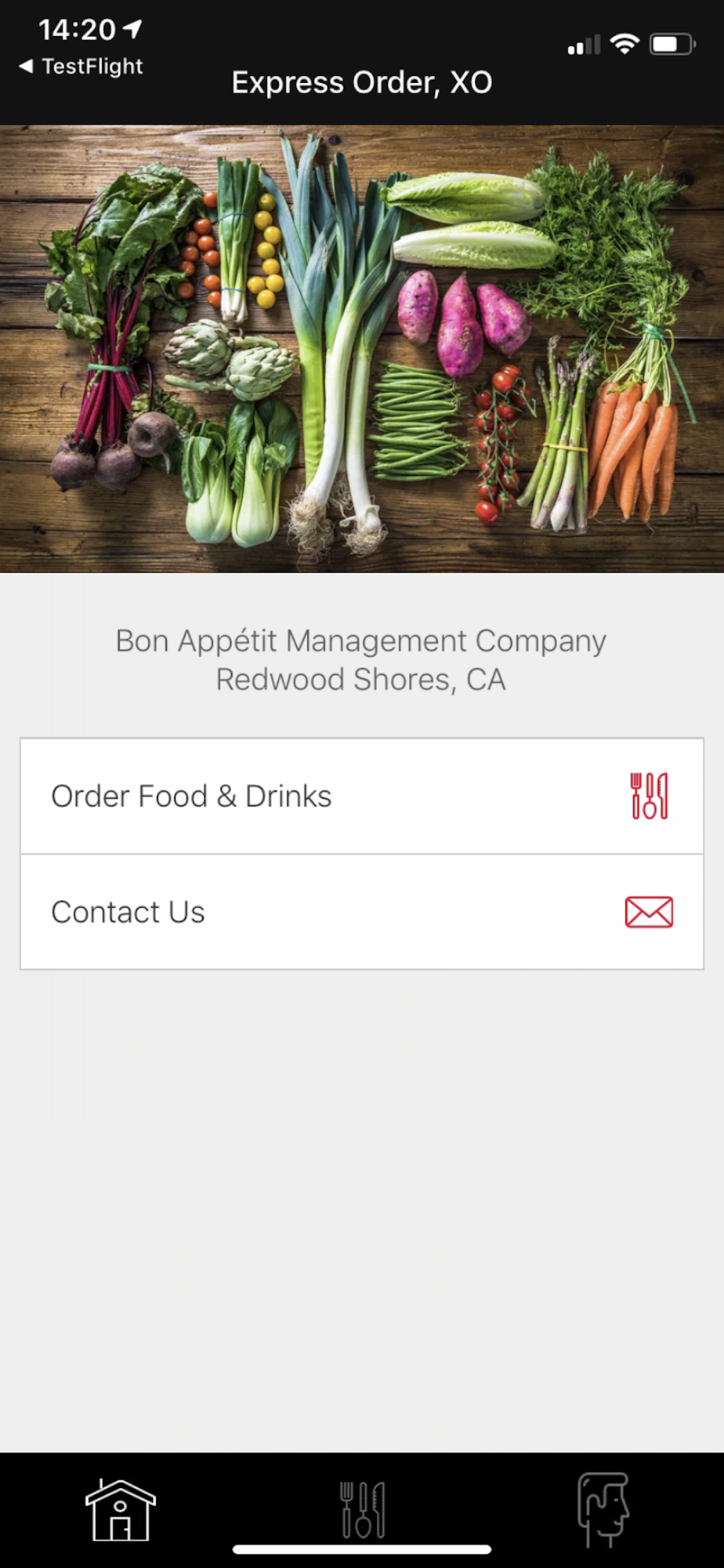Image resolution: width=724 pixels, height=1568 pixels.
Task: Switch to the food ordering utensils tab
Action: pos(362,1509)
